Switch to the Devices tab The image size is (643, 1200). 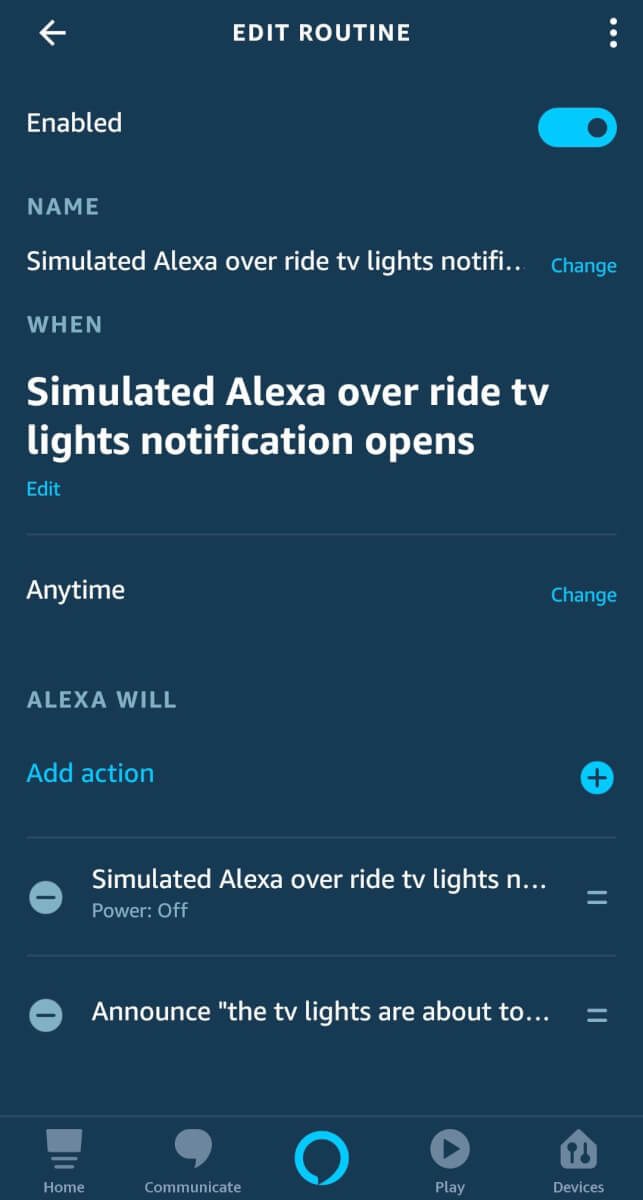point(578,1161)
